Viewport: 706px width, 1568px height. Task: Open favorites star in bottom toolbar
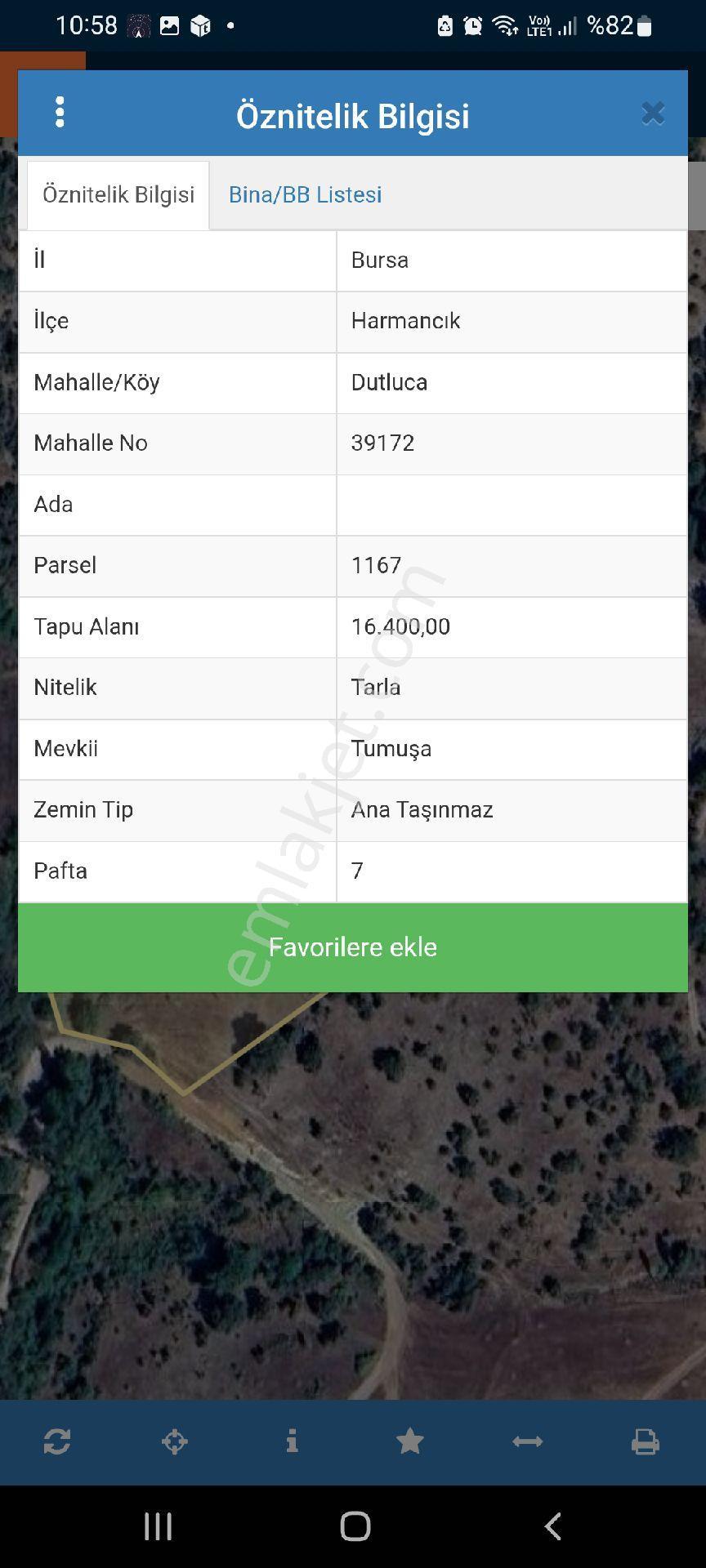pos(409,1441)
